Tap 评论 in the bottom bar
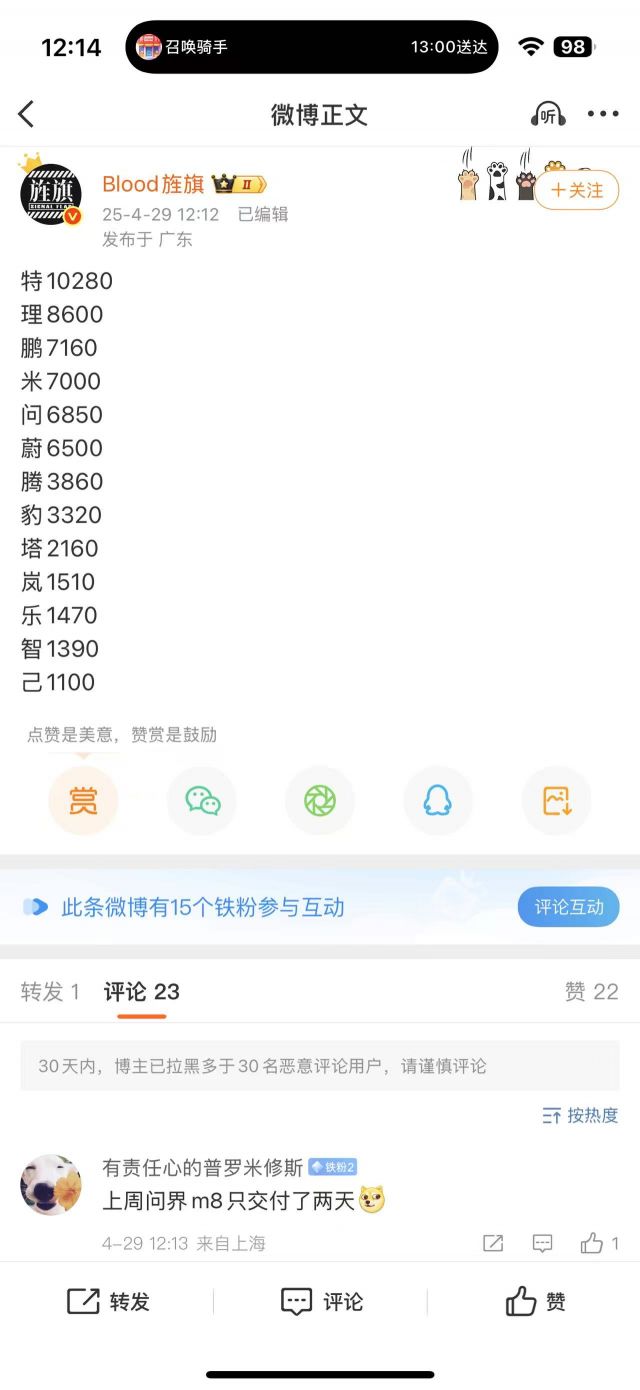 (x=322, y=1302)
